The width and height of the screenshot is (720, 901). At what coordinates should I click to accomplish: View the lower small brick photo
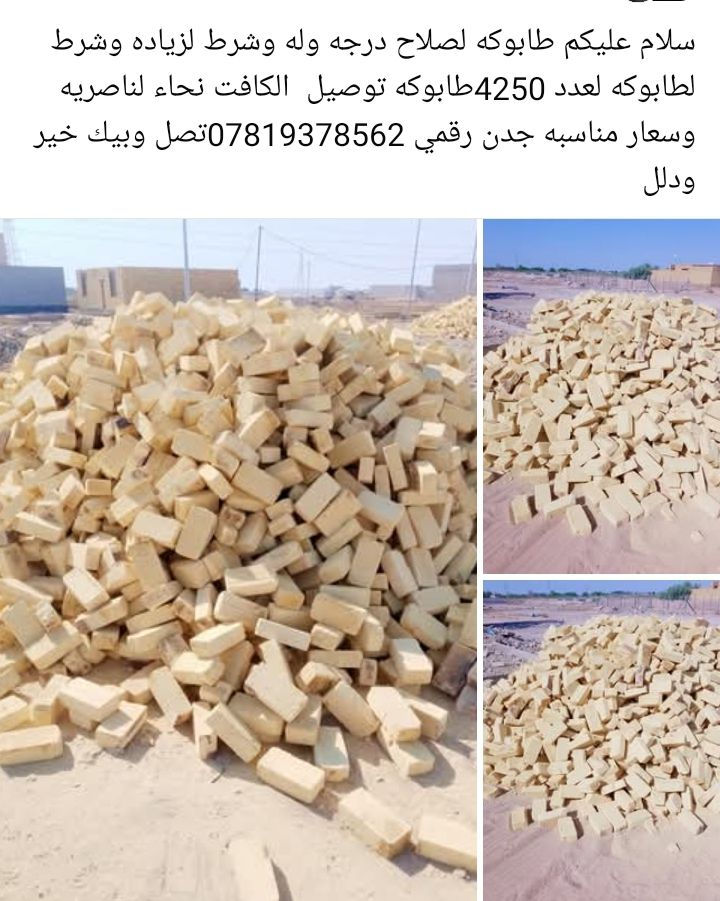(601, 740)
